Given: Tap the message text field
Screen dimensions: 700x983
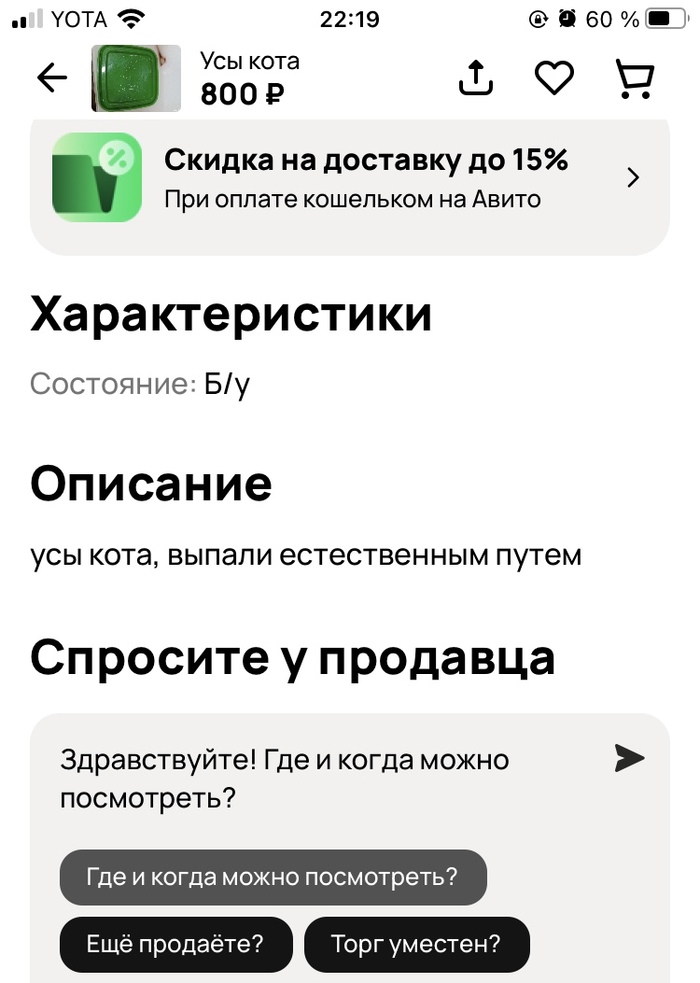Looking at the screenshot, I should (x=300, y=778).
